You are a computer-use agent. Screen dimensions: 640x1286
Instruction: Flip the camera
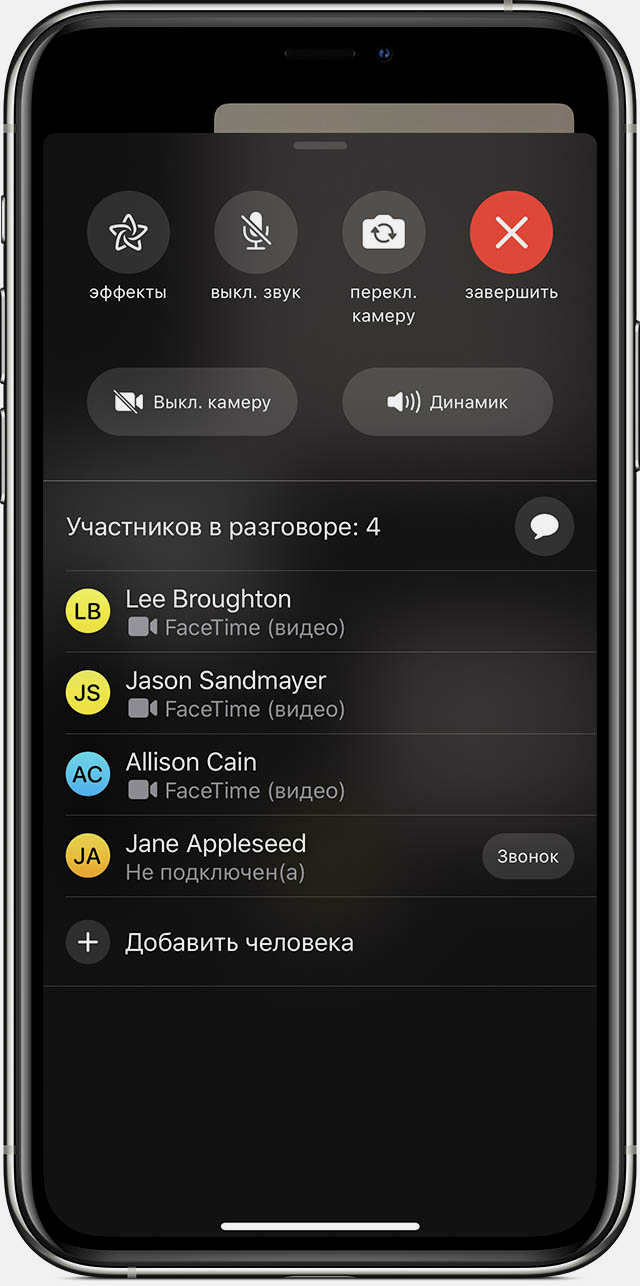click(384, 233)
